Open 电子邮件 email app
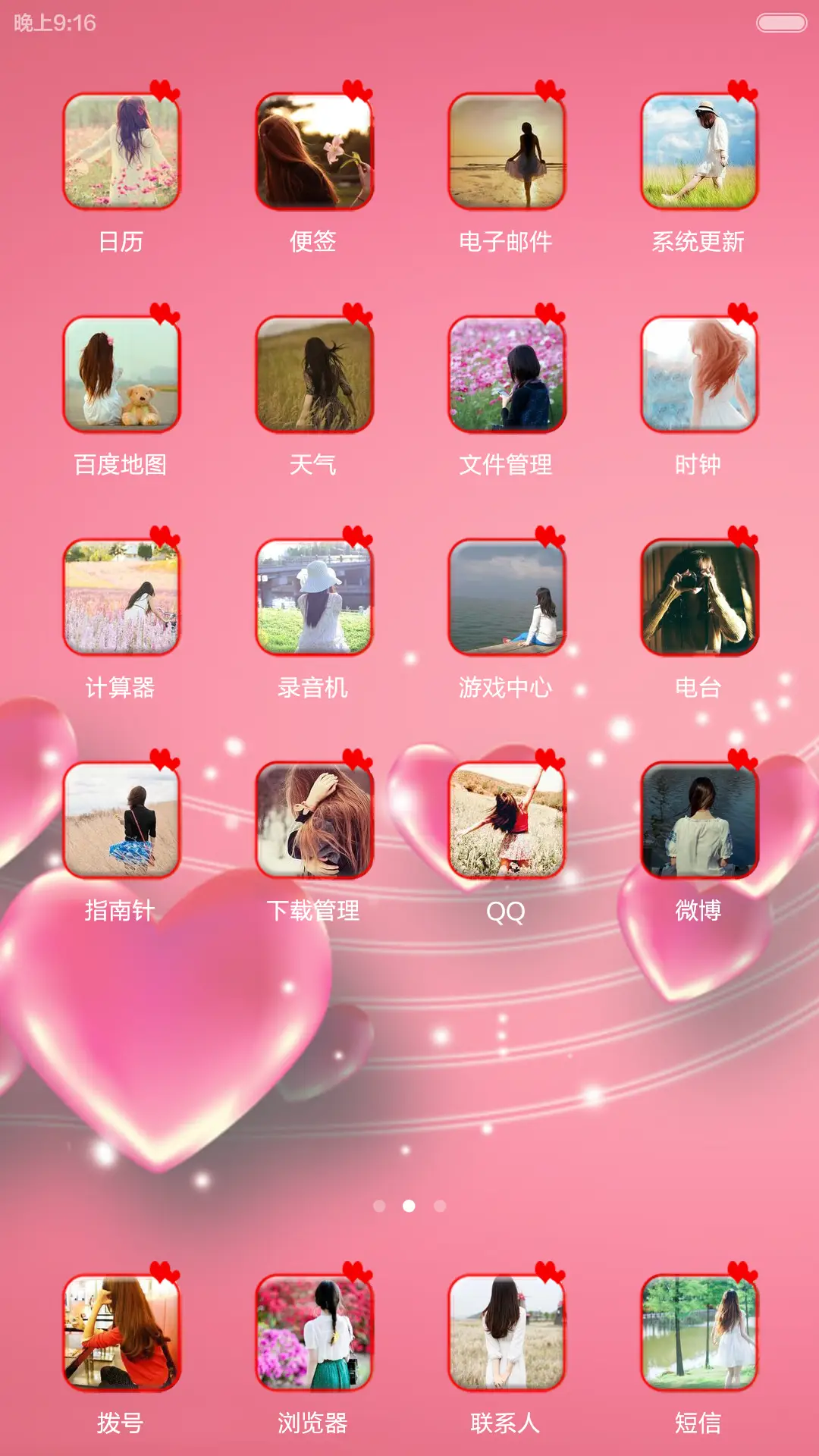The width and height of the screenshot is (819, 1456). coord(507,152)
